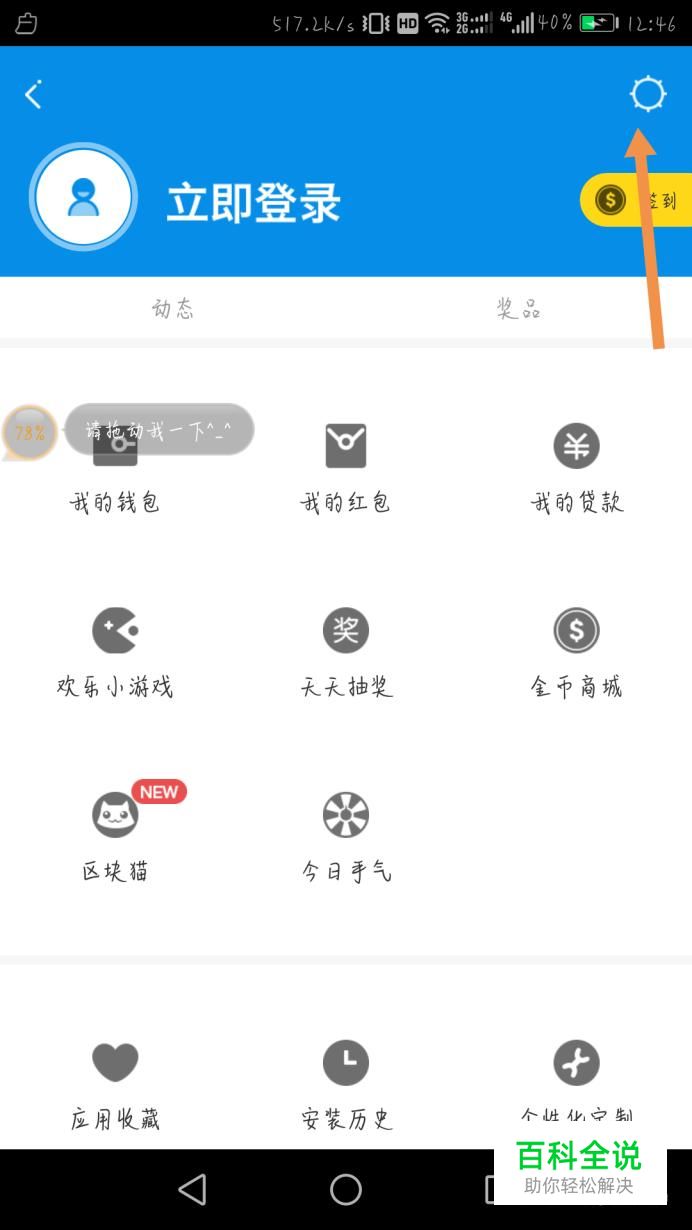Viewport: 692px width, 1230px height.
Task: Go back using the top-left arrow
Action: 33,95
